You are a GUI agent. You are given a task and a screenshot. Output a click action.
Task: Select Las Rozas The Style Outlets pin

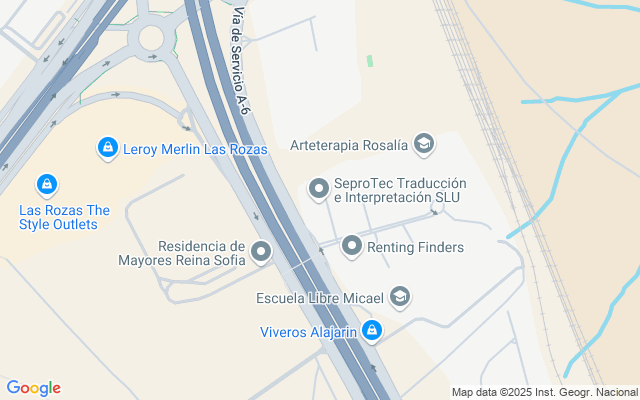47,185
